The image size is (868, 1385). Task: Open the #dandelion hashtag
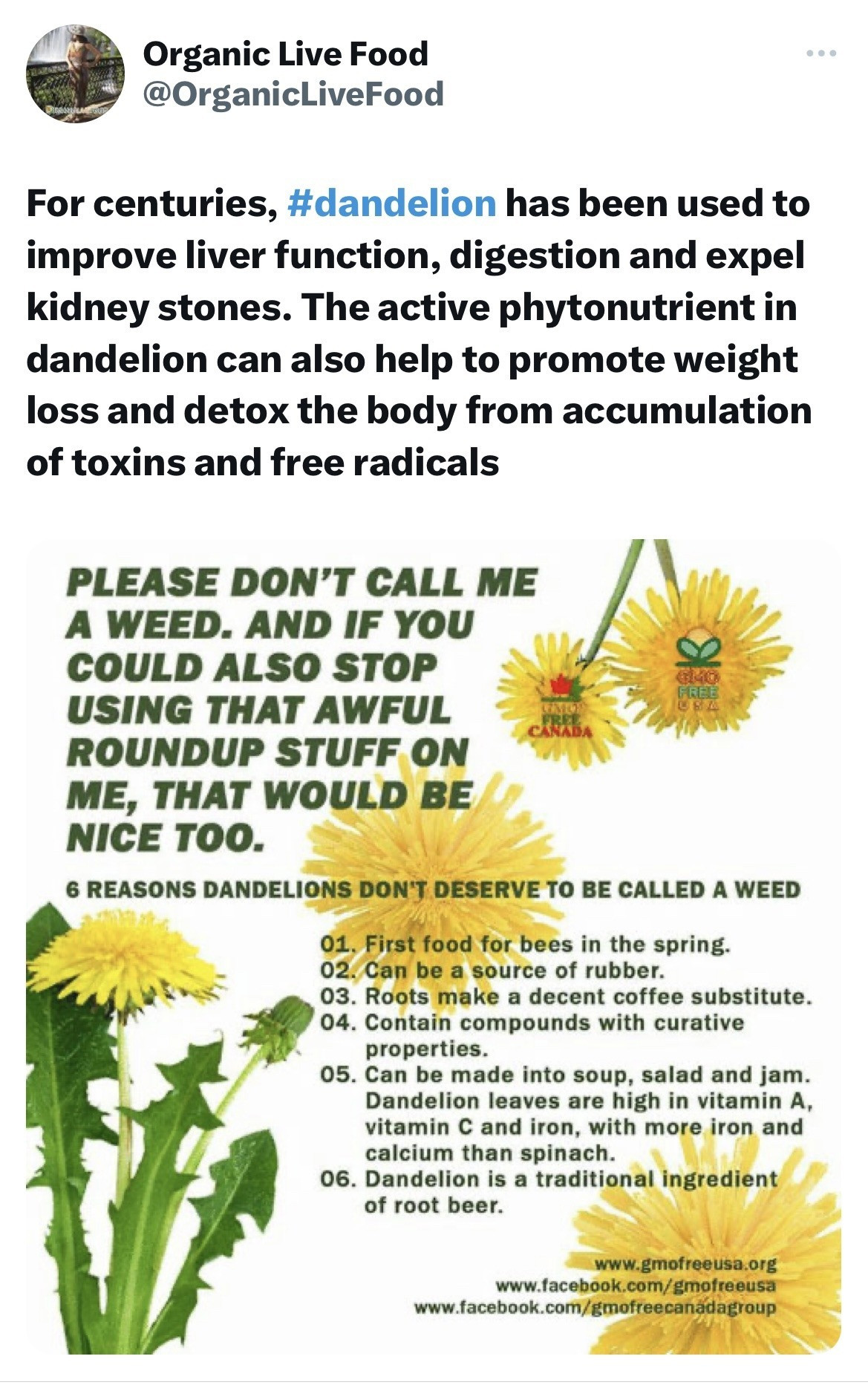391,203
